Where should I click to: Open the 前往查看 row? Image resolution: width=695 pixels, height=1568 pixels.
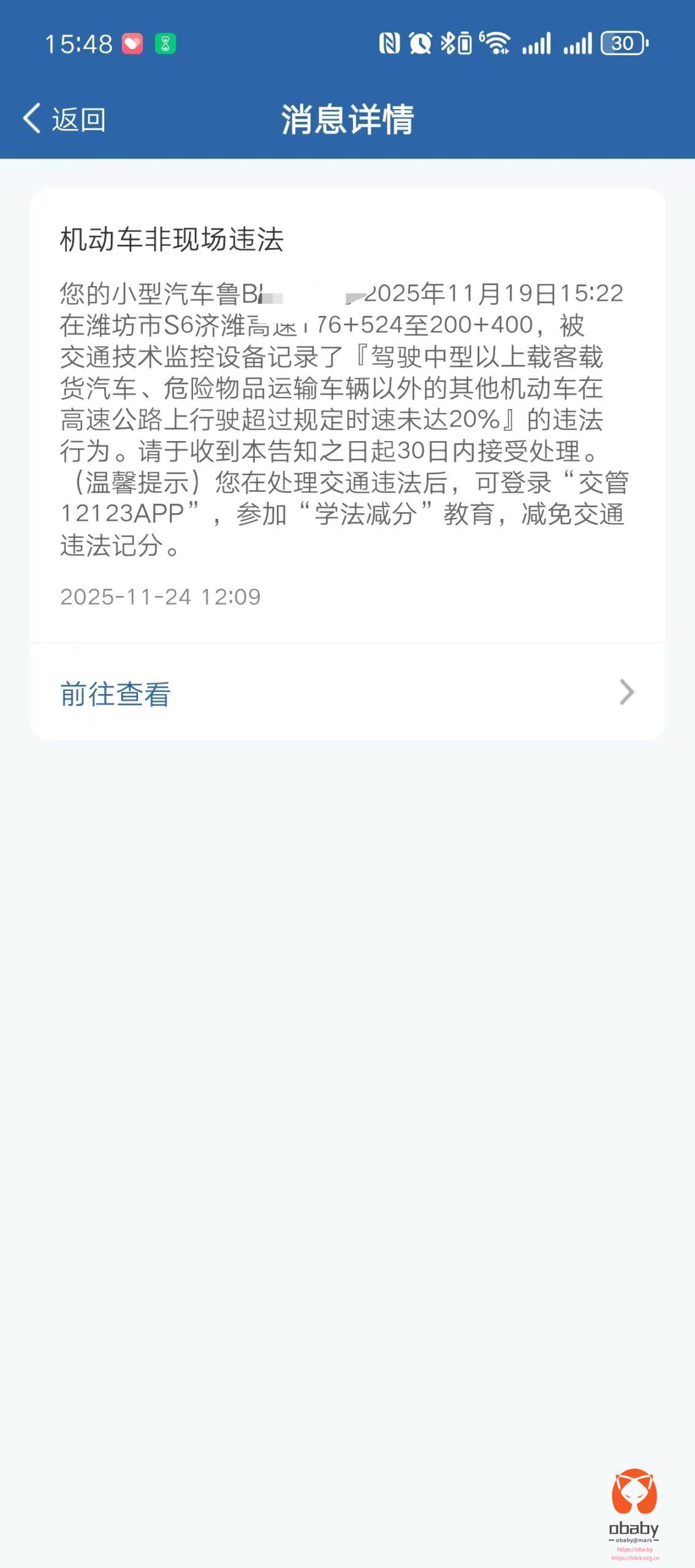(x=347, y=693)
